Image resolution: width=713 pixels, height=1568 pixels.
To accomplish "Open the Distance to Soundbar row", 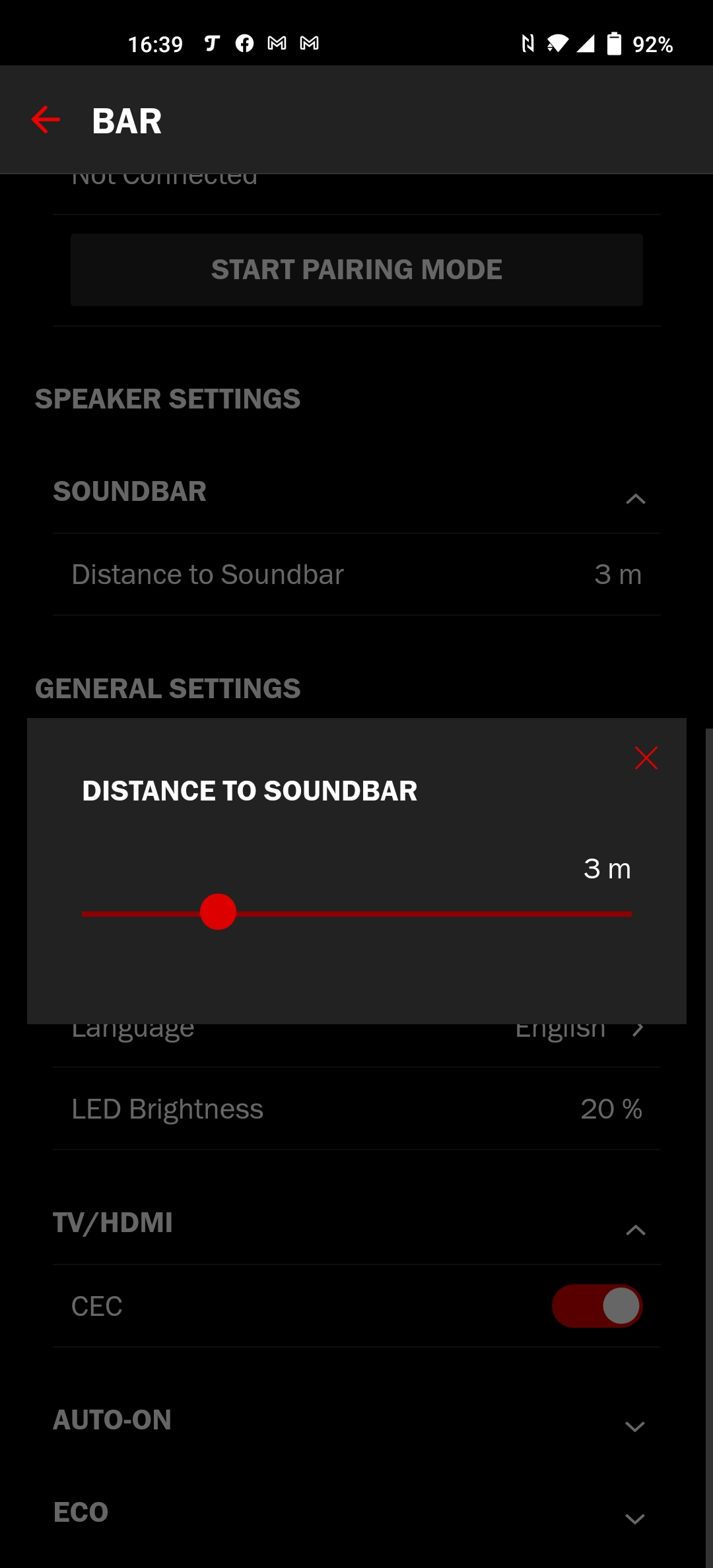I will tap(356, 574).
